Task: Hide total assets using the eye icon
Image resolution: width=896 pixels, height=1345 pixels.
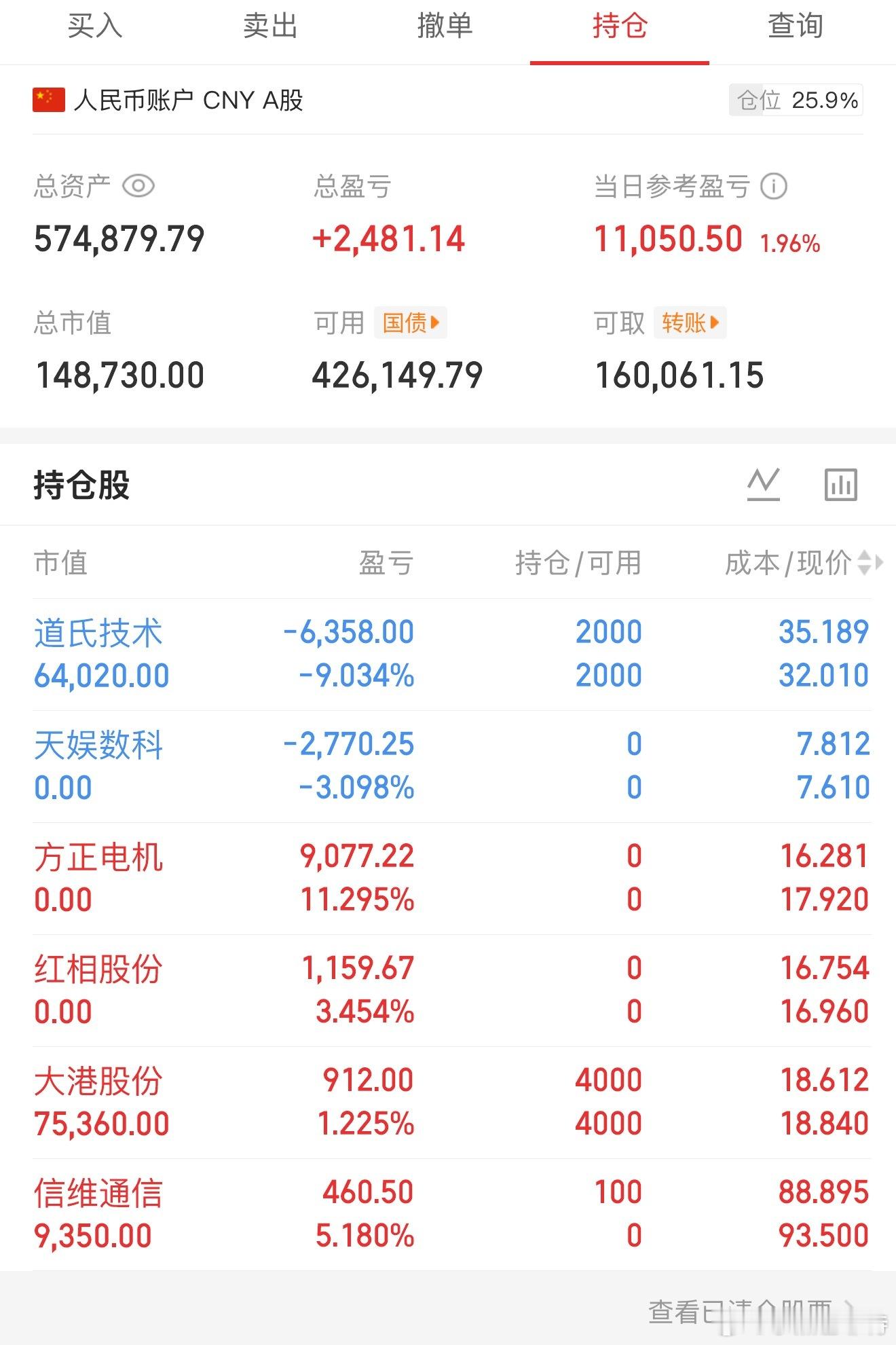Action: click(x=139, y=185)
